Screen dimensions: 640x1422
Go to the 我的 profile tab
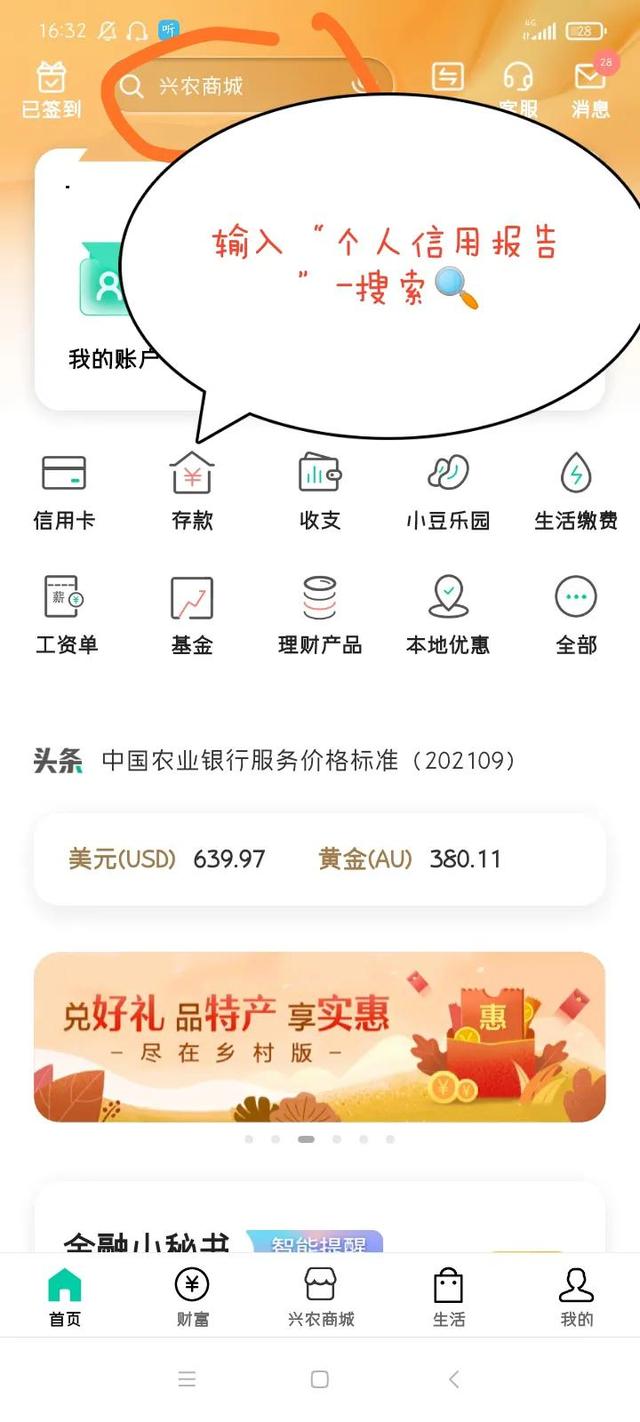tap(576, 1297)
